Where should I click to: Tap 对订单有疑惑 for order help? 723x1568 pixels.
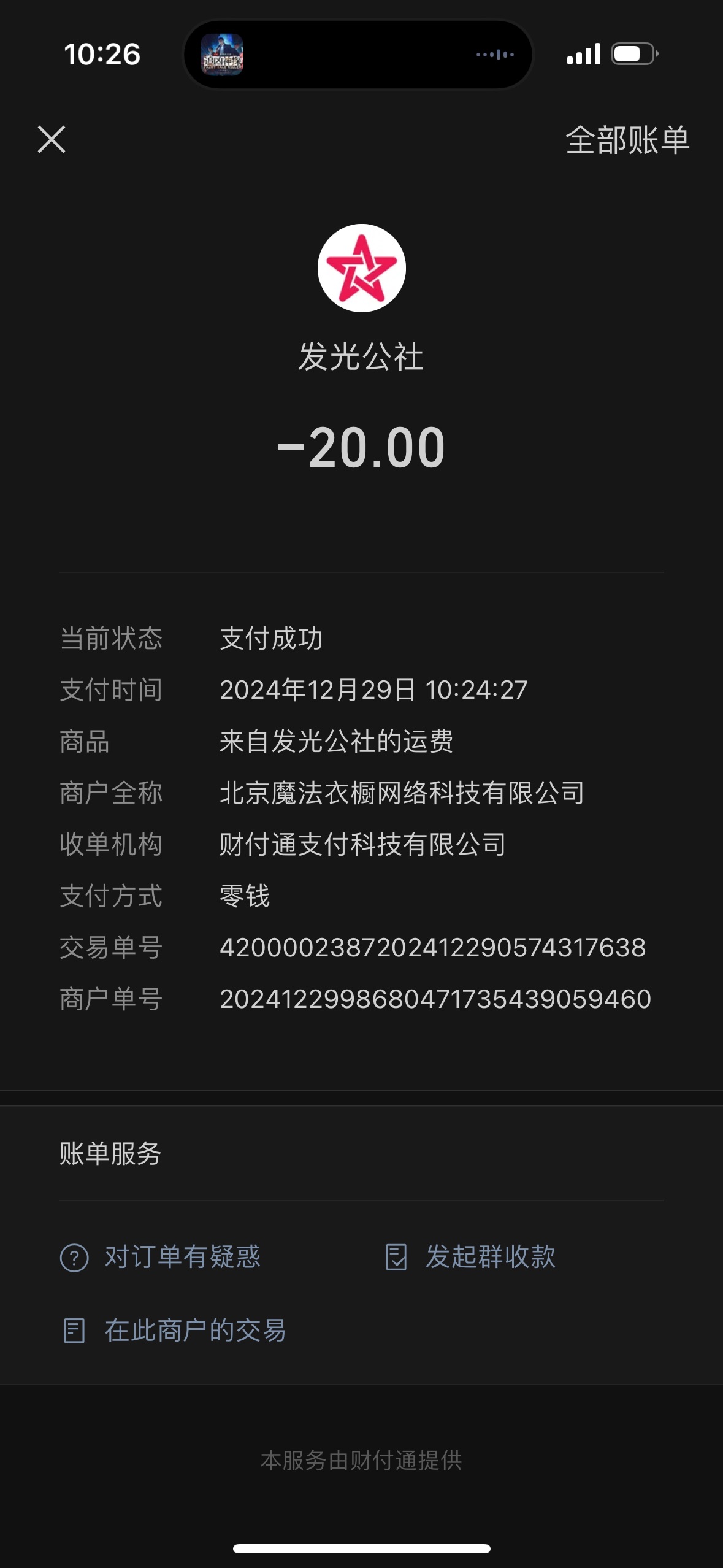tap(160, 1257)
